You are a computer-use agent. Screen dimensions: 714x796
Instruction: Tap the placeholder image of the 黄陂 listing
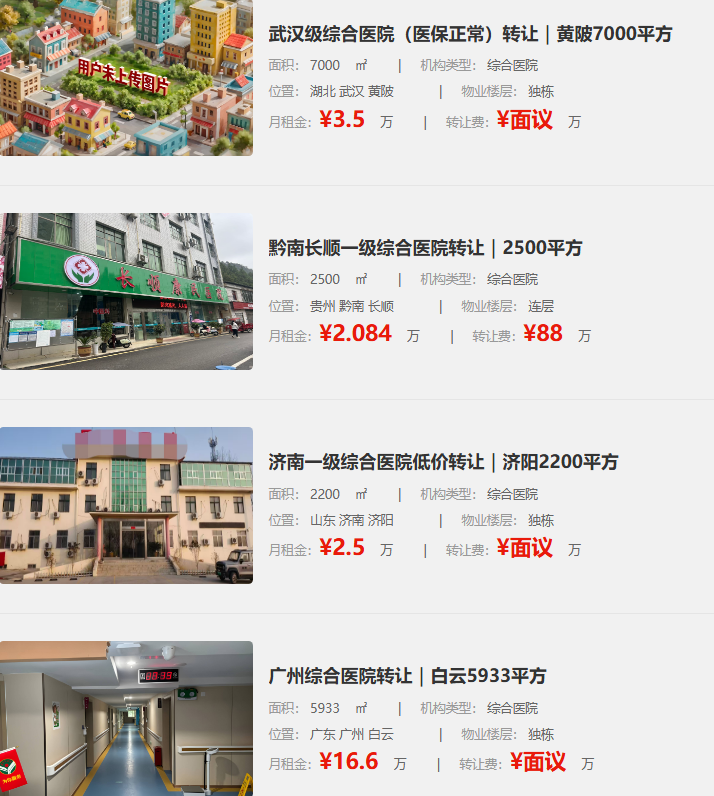pyautogui.click(x=126, y=77)
